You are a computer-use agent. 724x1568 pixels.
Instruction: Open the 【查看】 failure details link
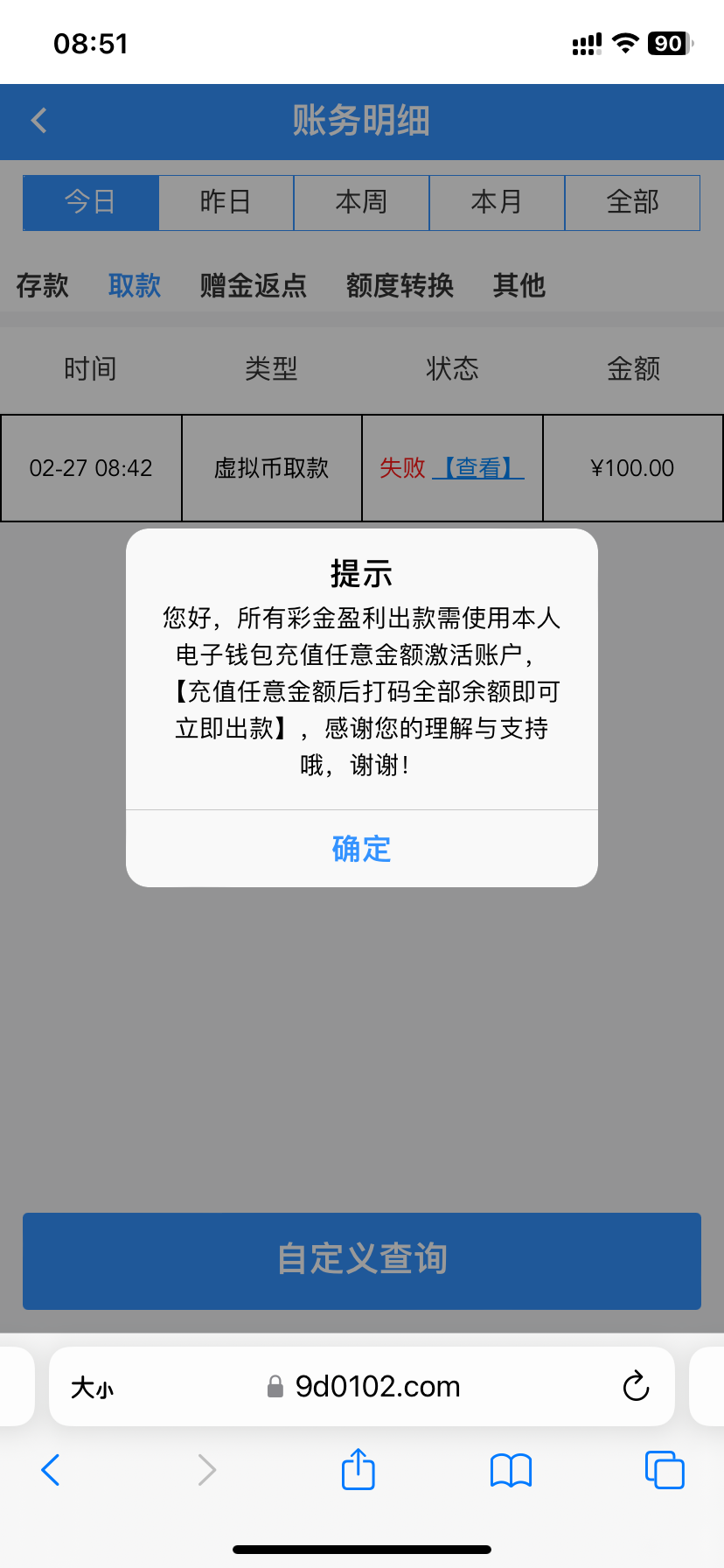[x=479, y=467]
